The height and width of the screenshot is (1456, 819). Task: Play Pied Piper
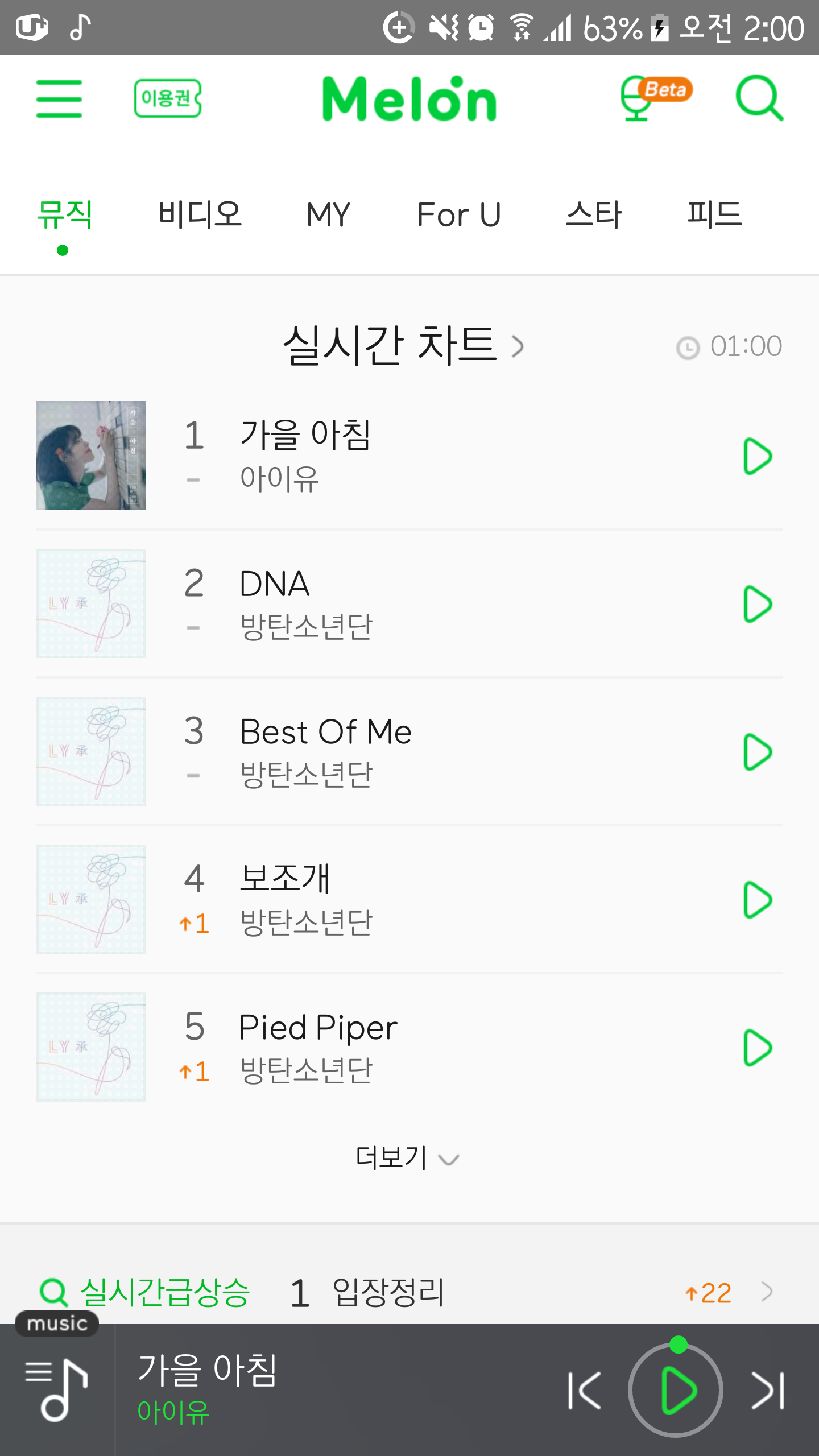click(x=758, y=1048)
